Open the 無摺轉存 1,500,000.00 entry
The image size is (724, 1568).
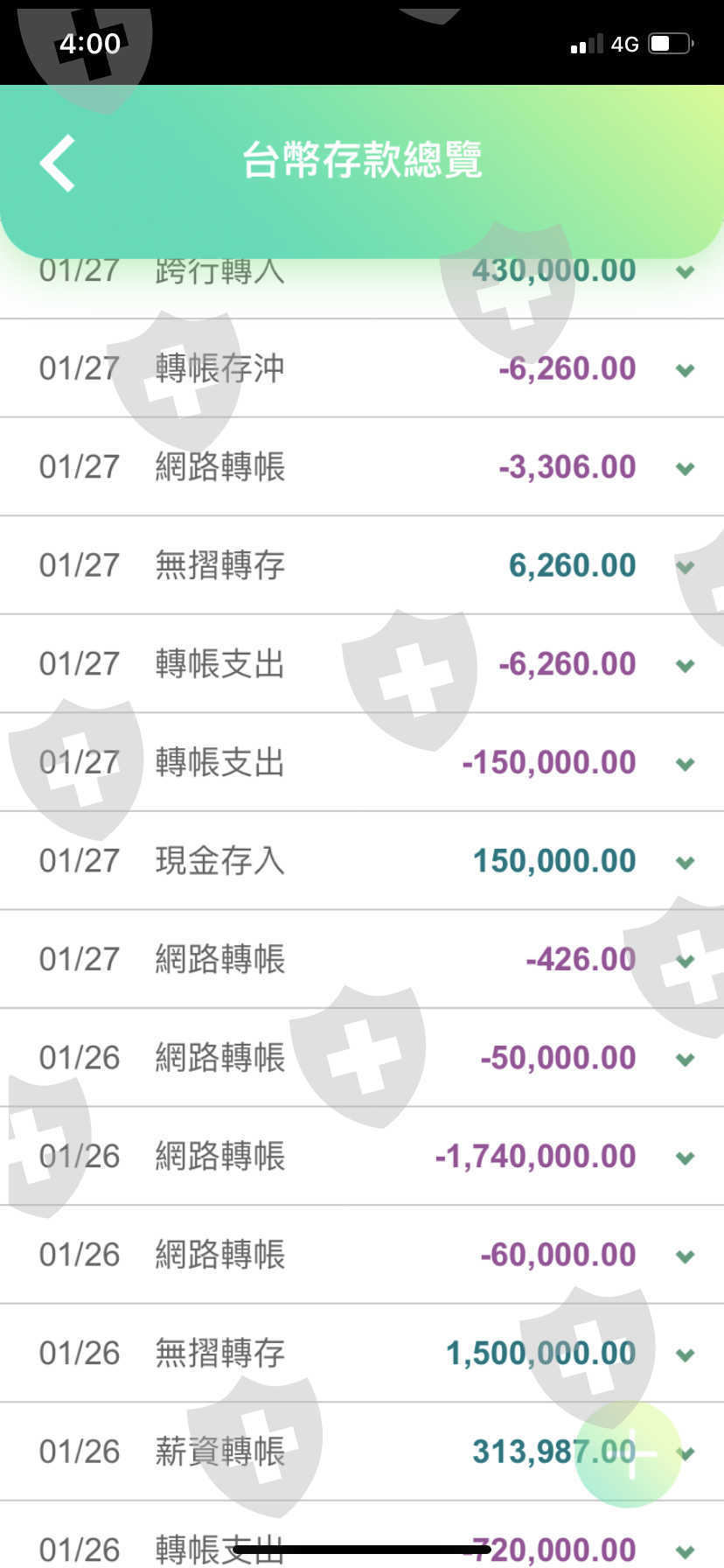[686, 1354]
